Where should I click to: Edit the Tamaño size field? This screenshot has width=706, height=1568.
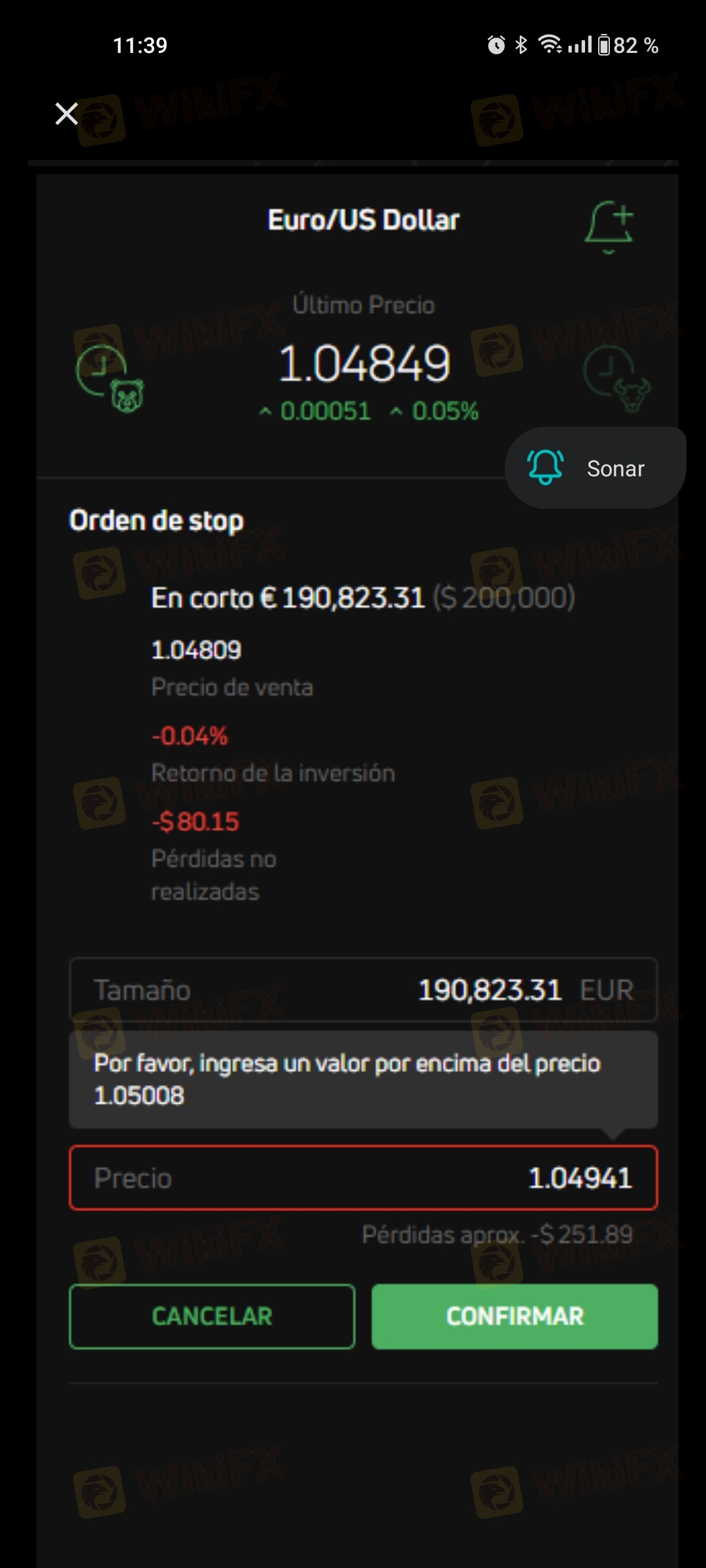363,990
